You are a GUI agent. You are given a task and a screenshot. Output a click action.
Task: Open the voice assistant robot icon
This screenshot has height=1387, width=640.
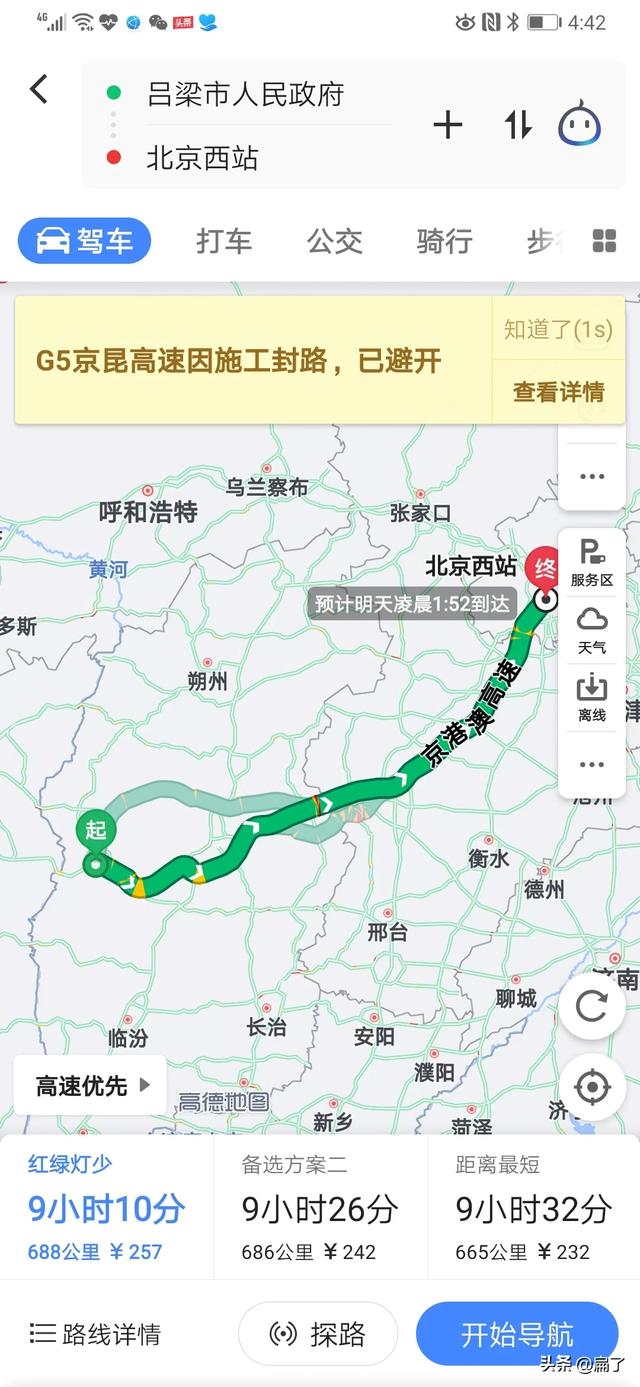580,125
